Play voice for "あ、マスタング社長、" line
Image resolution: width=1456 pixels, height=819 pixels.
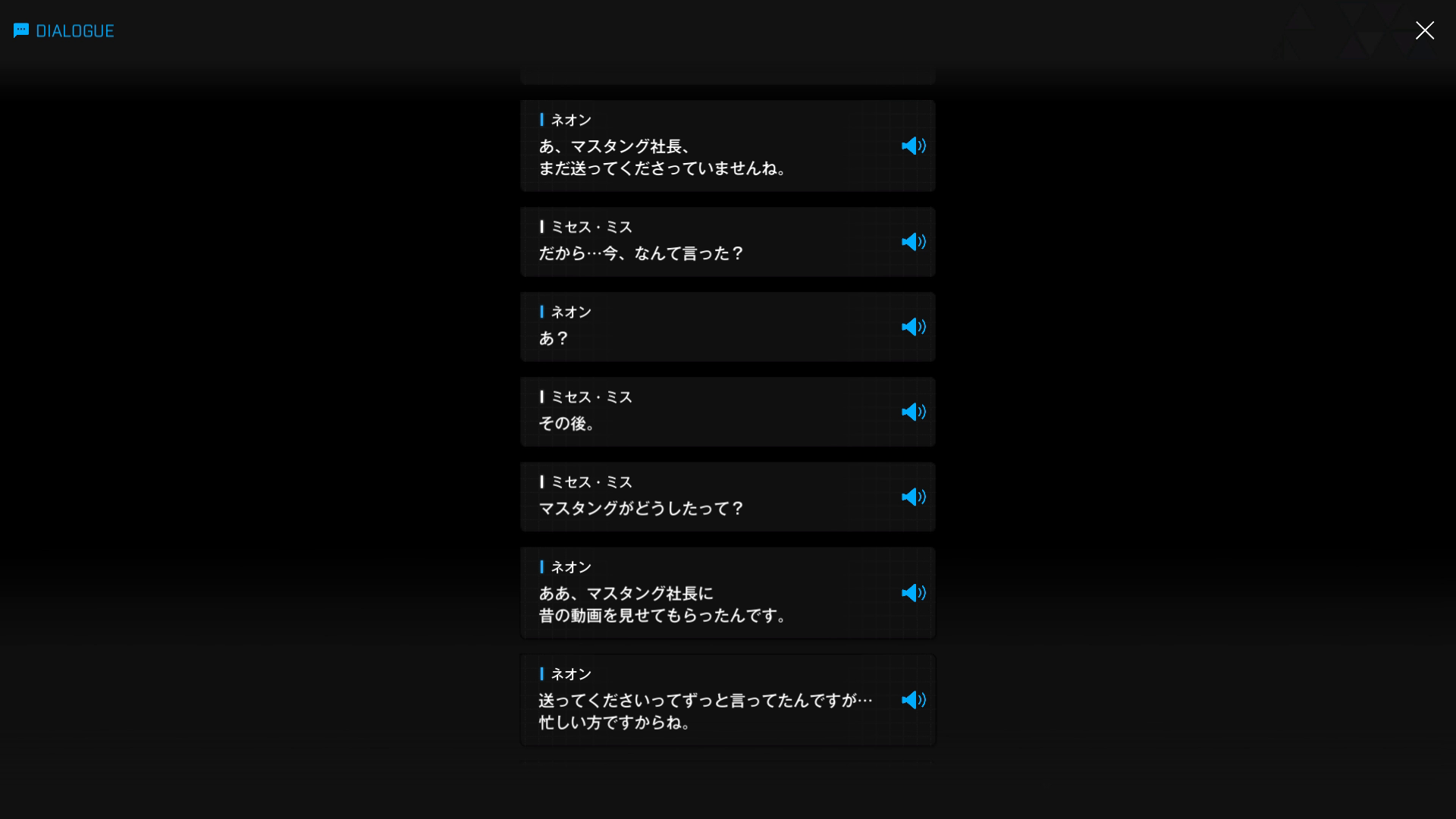913,146
